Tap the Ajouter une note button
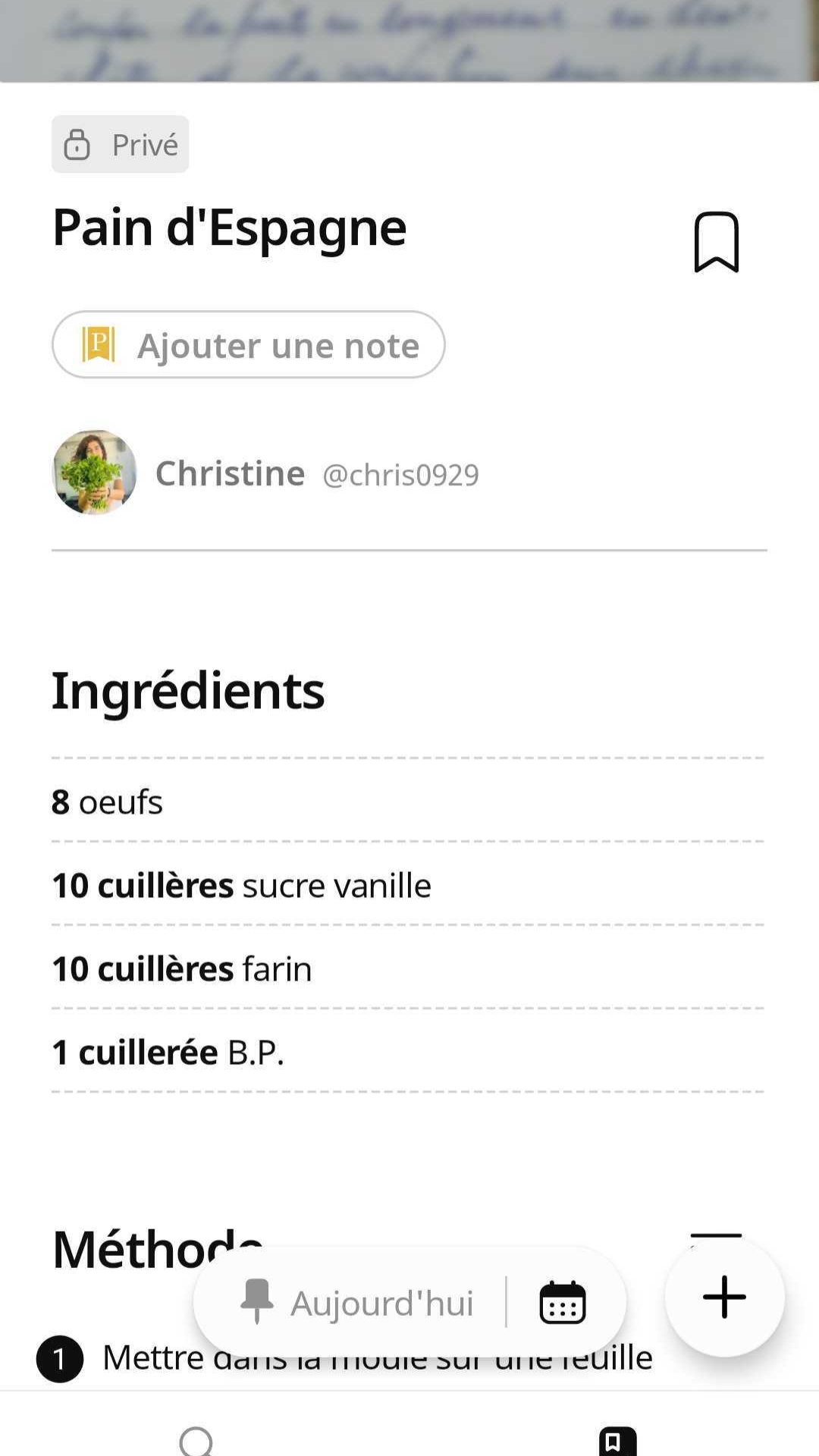 (x=248, y=345)
